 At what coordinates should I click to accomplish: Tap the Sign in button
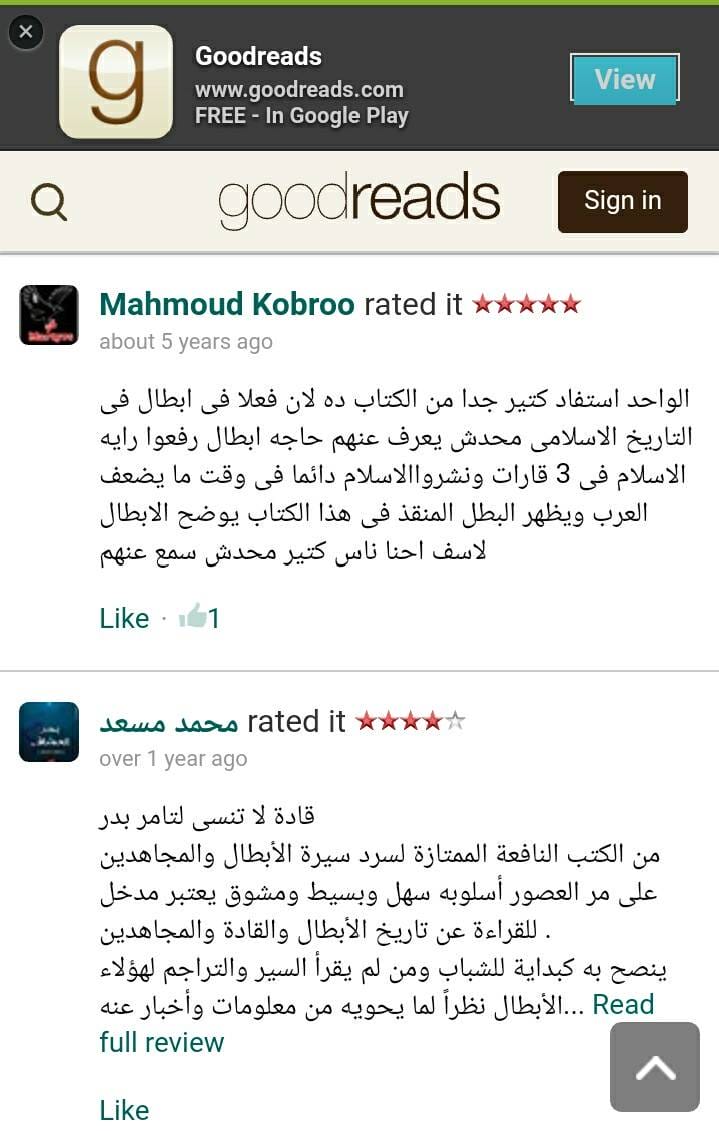click(622, 201)
